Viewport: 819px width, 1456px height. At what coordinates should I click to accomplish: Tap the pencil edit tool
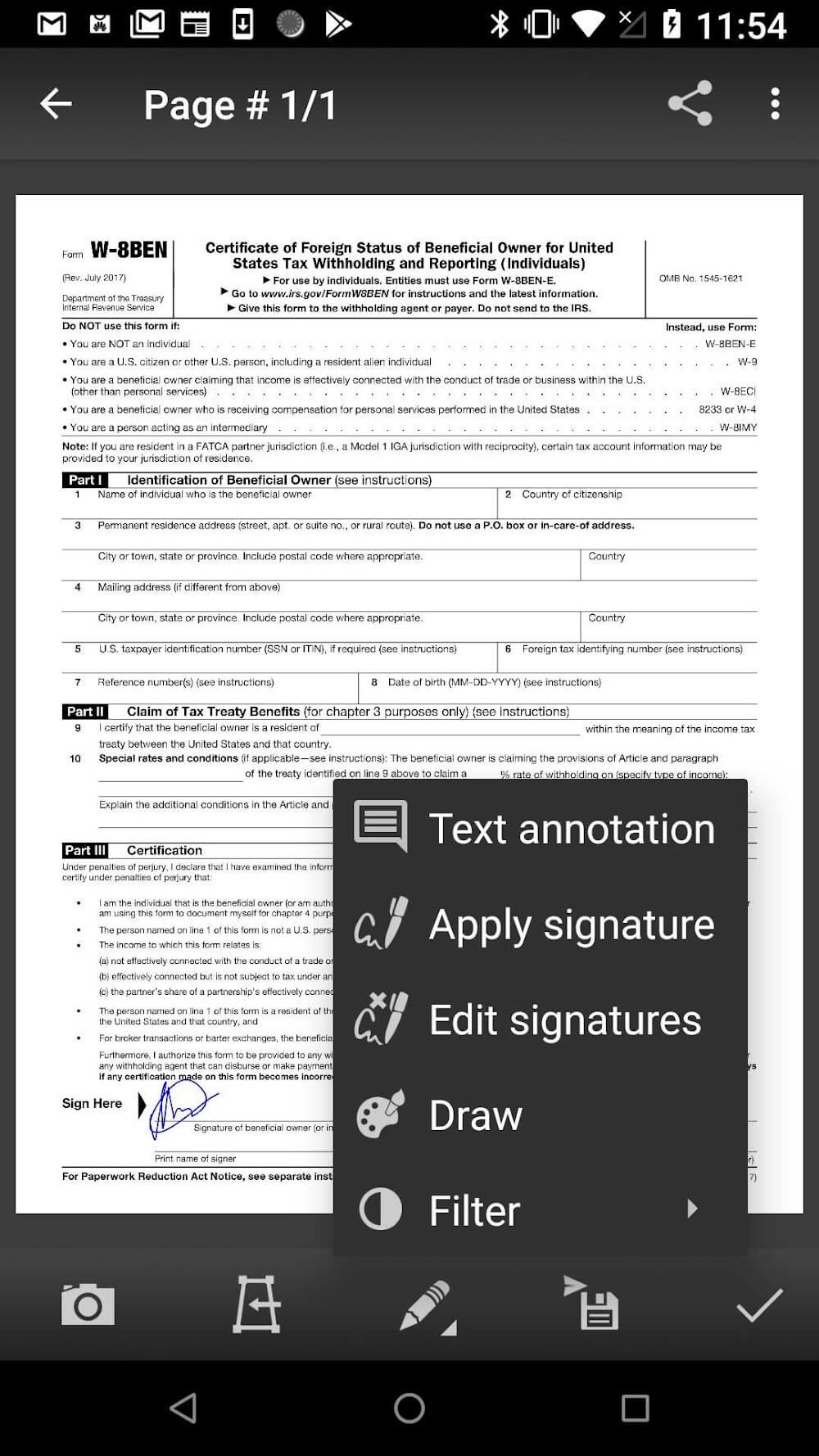pyautogui.click(x=426, y=1305)
